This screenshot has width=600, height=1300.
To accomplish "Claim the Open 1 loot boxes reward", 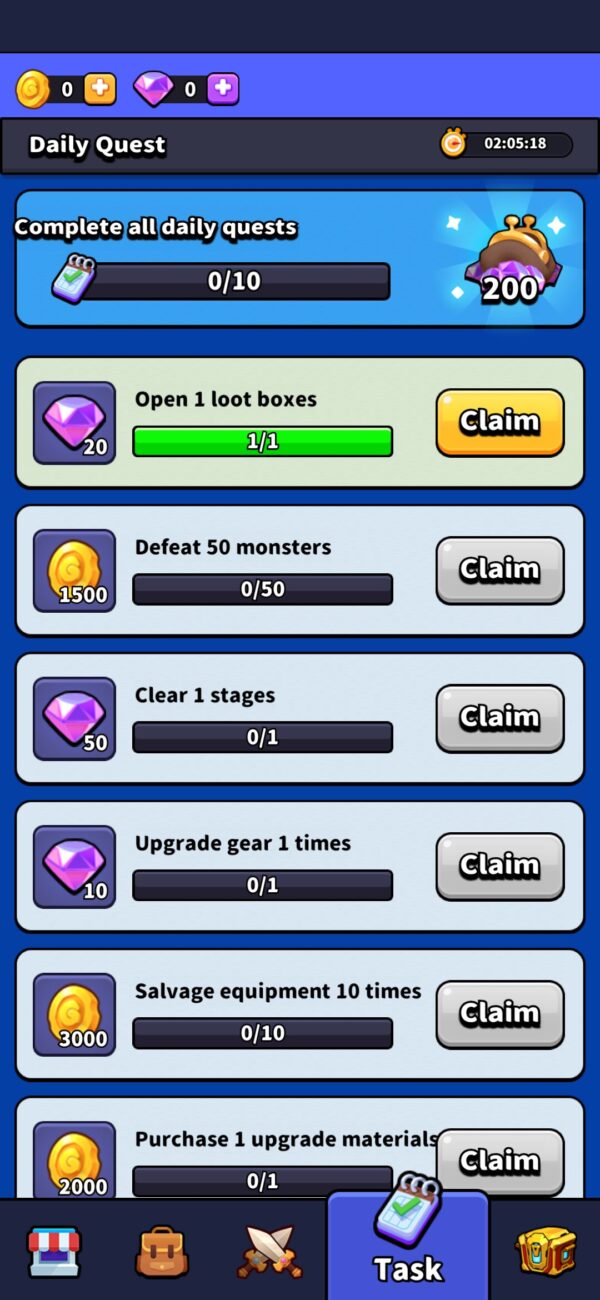I will [499, 422].
